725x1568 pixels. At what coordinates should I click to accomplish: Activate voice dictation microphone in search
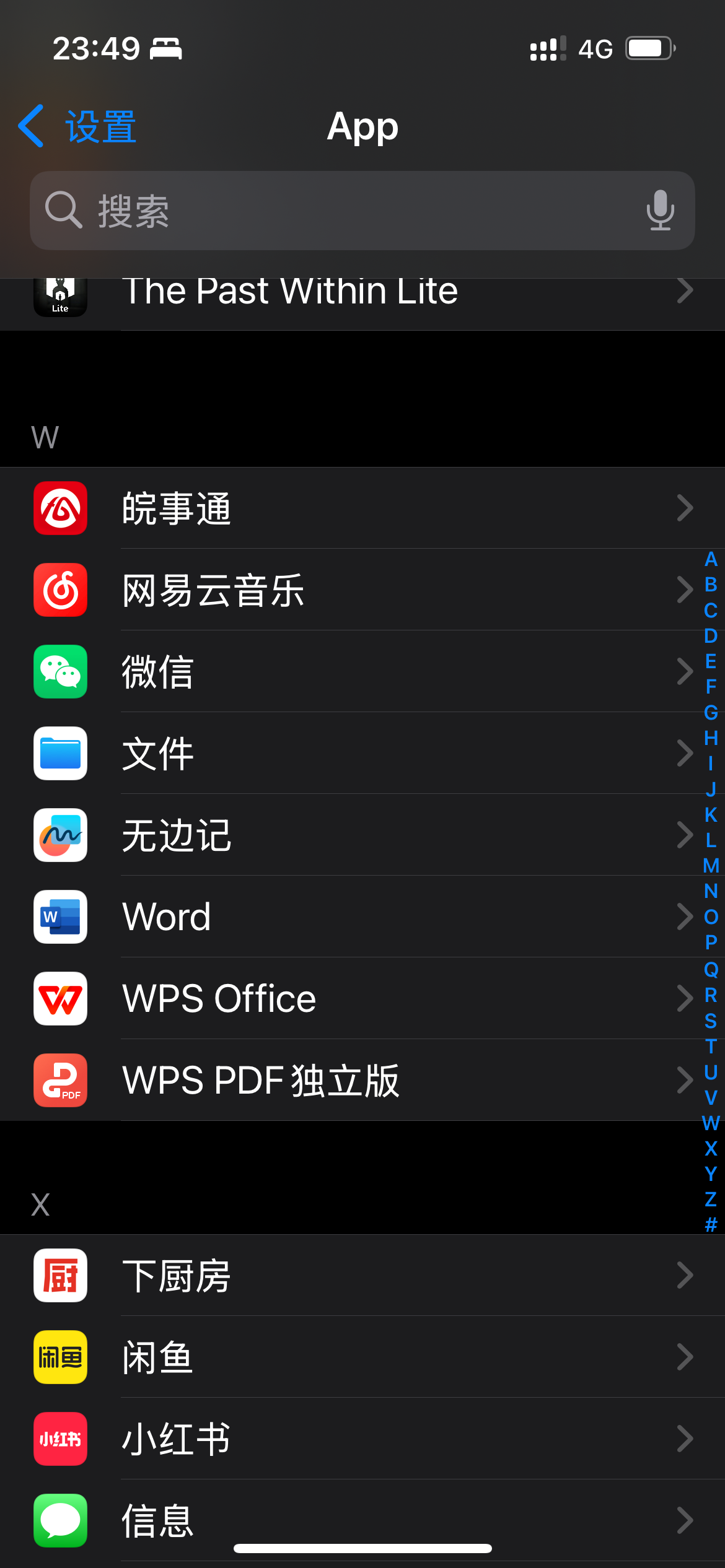point(660,211)
